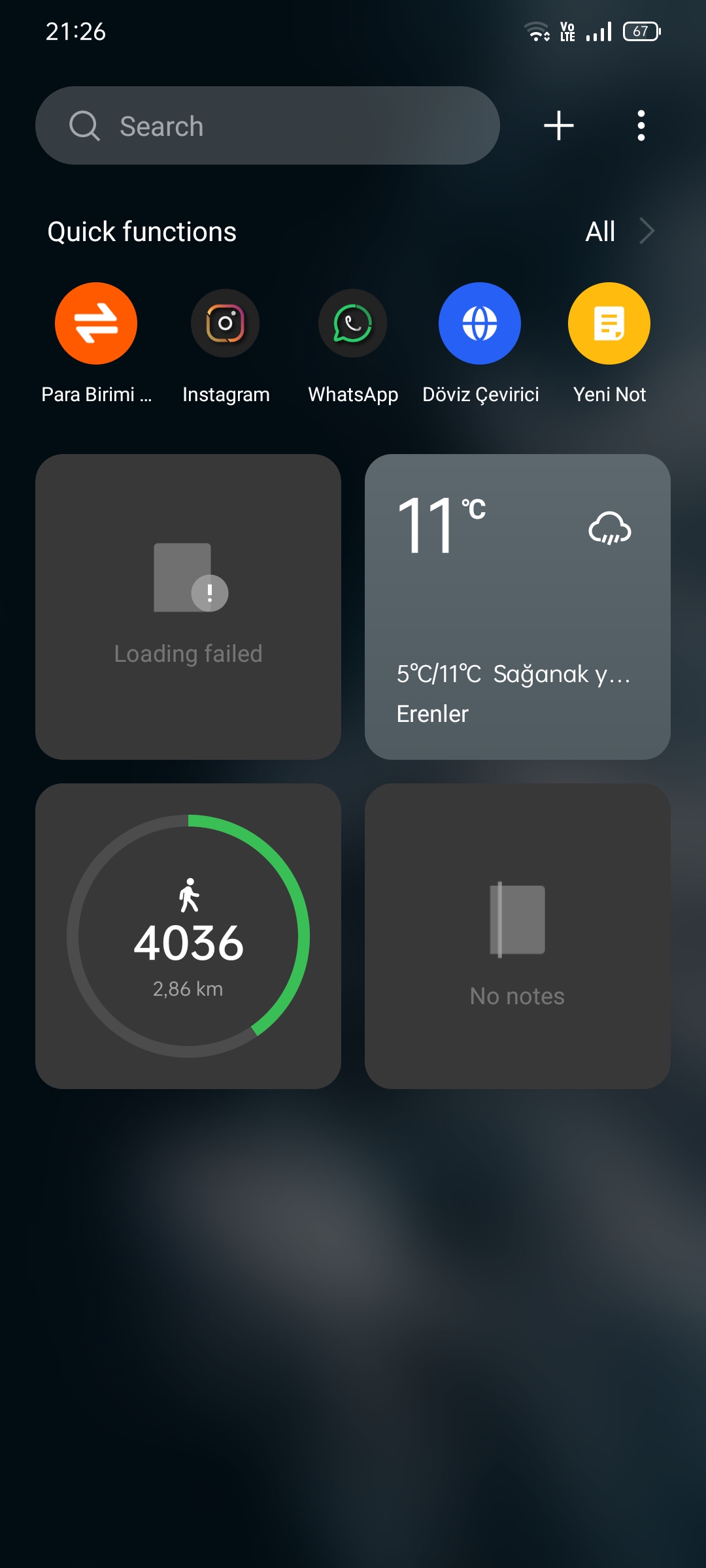
Task: Open Para Birimi quick function
Action: [x=96, y=323]
